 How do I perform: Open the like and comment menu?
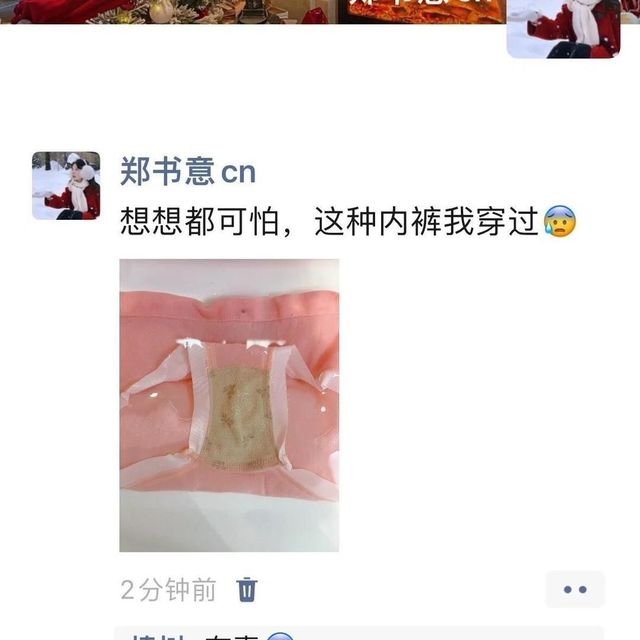click(575, 589)
